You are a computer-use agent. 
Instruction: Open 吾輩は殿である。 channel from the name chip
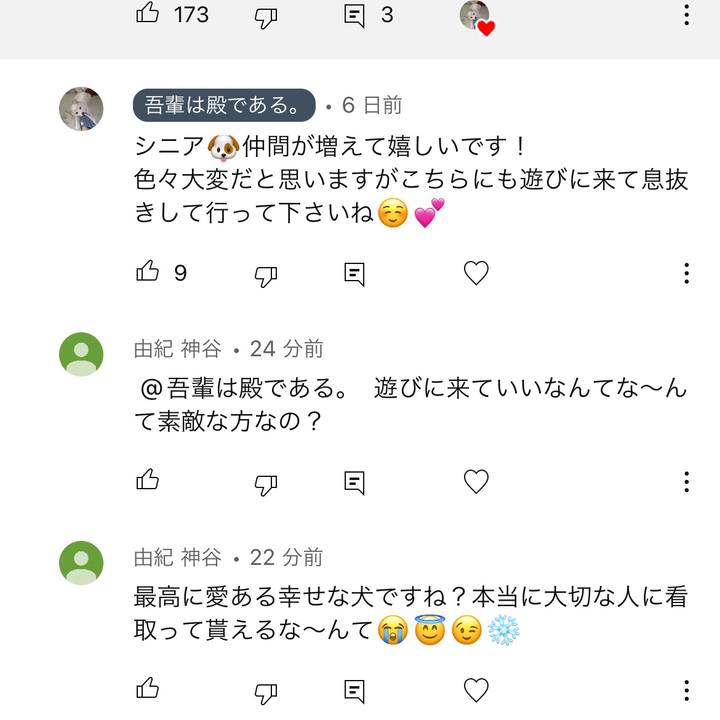tap(224, 105)
